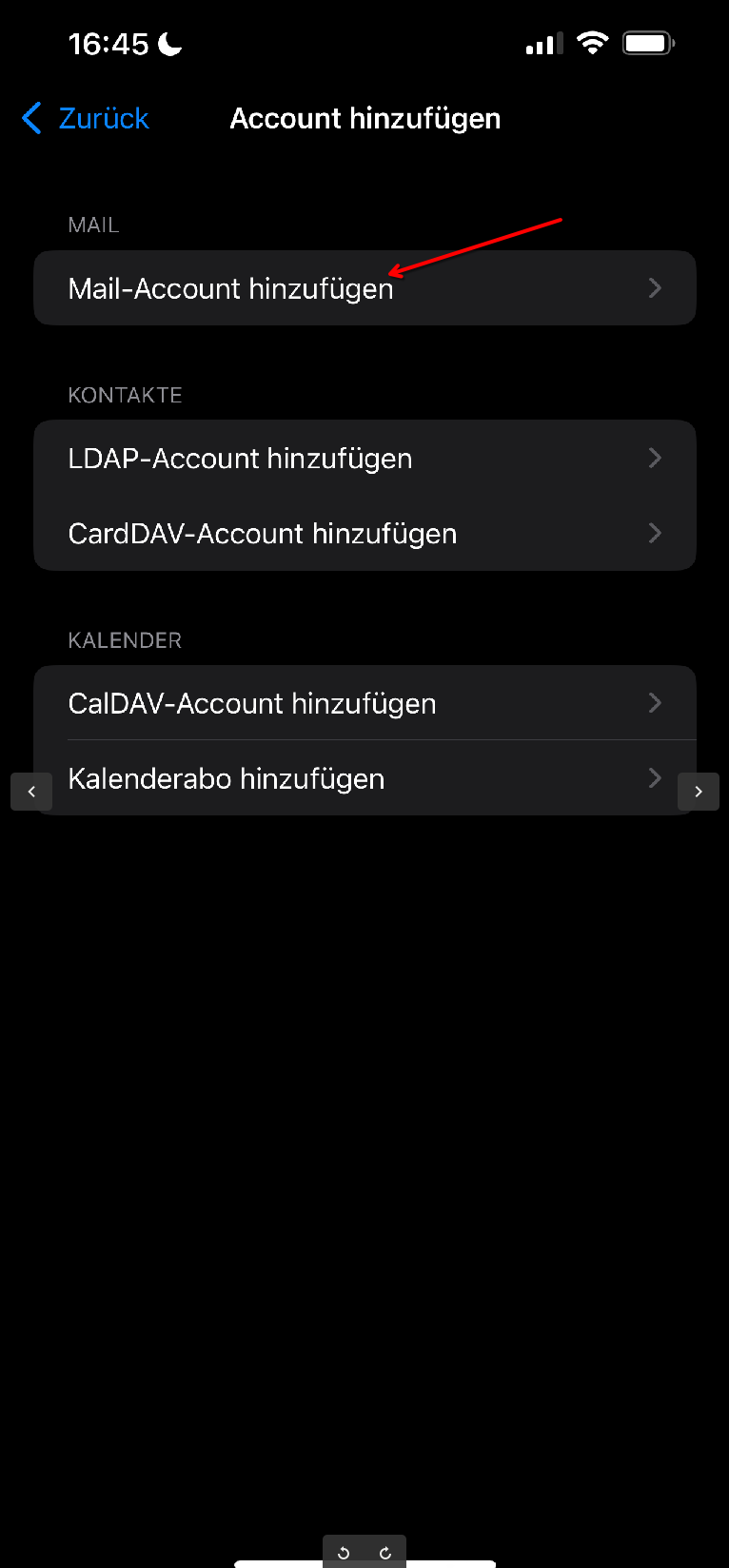Viewport: 729px width, 1568px height.
Task: Tap the next image arrow
Action: pos(698,792)
